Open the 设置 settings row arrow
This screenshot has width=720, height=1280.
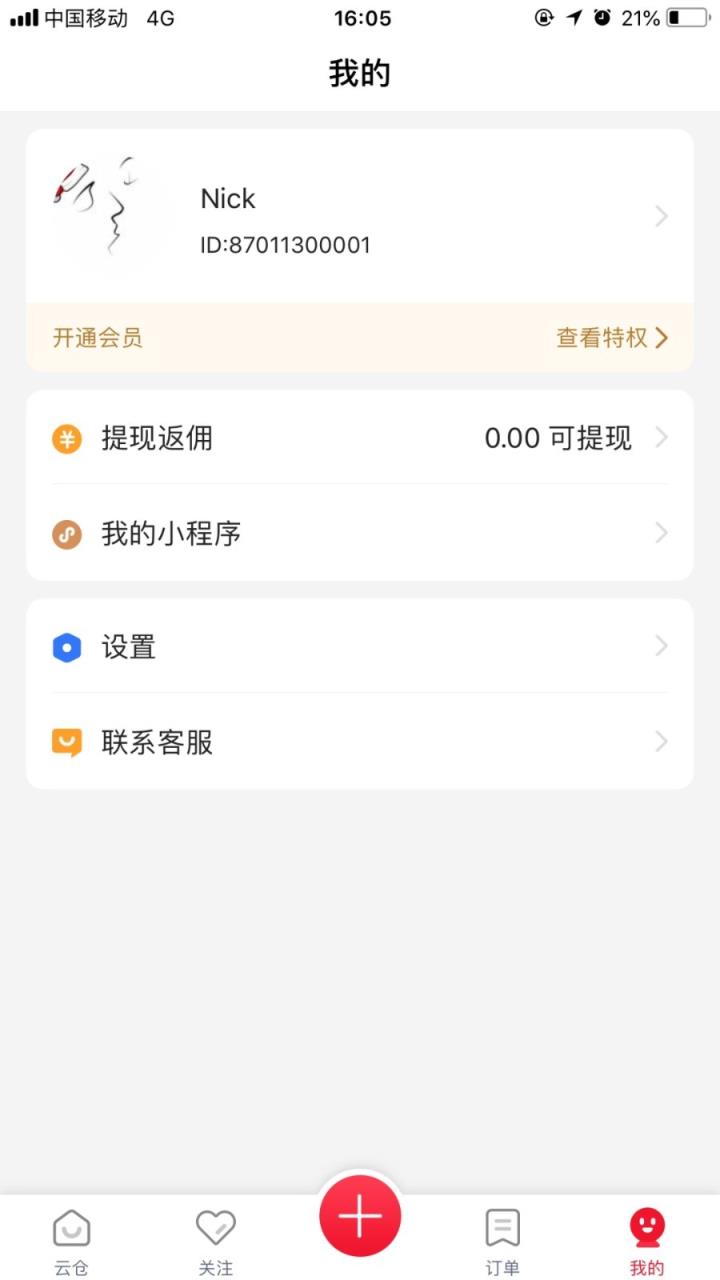(661, 647)
